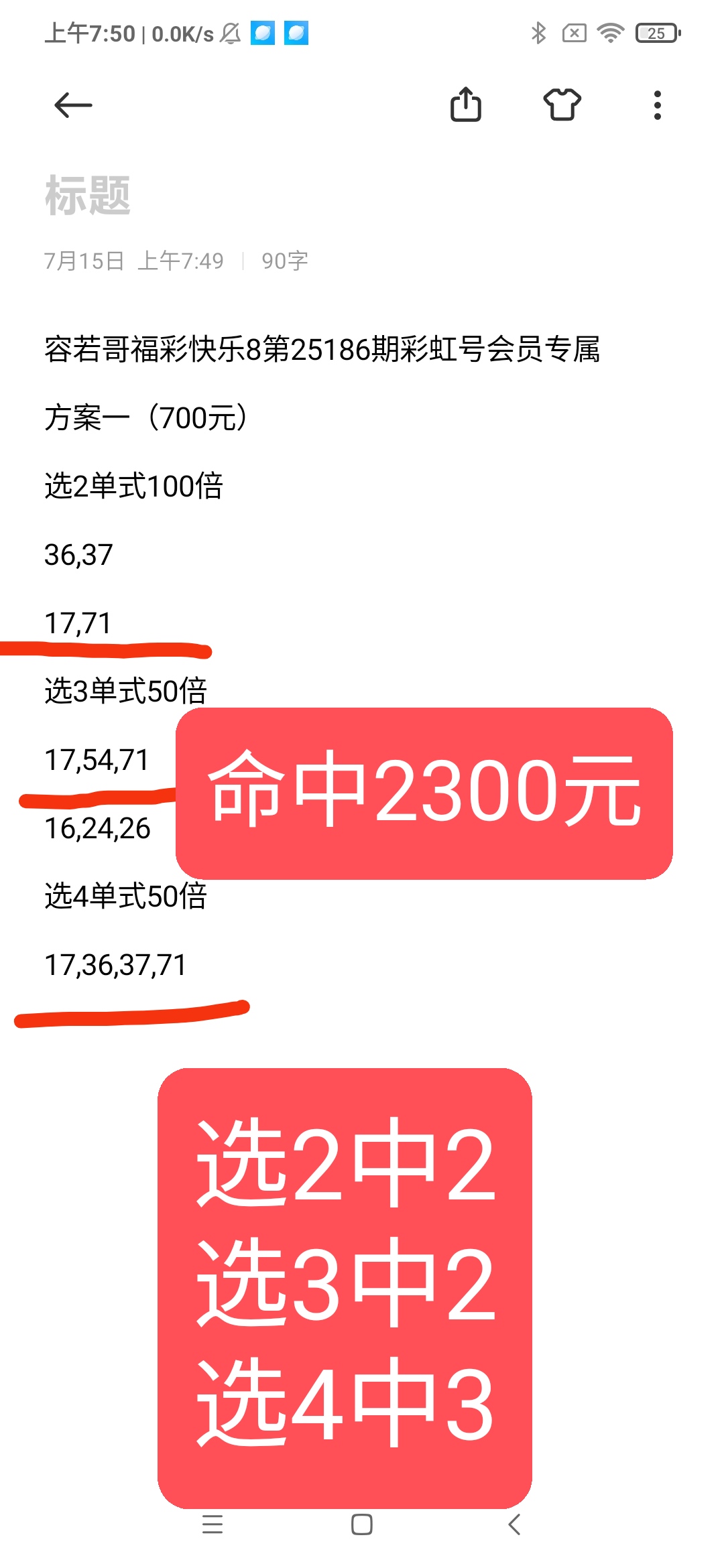724x1568 pixels.
Task: Tap the first blue notification icon
Action: [261, 33]
